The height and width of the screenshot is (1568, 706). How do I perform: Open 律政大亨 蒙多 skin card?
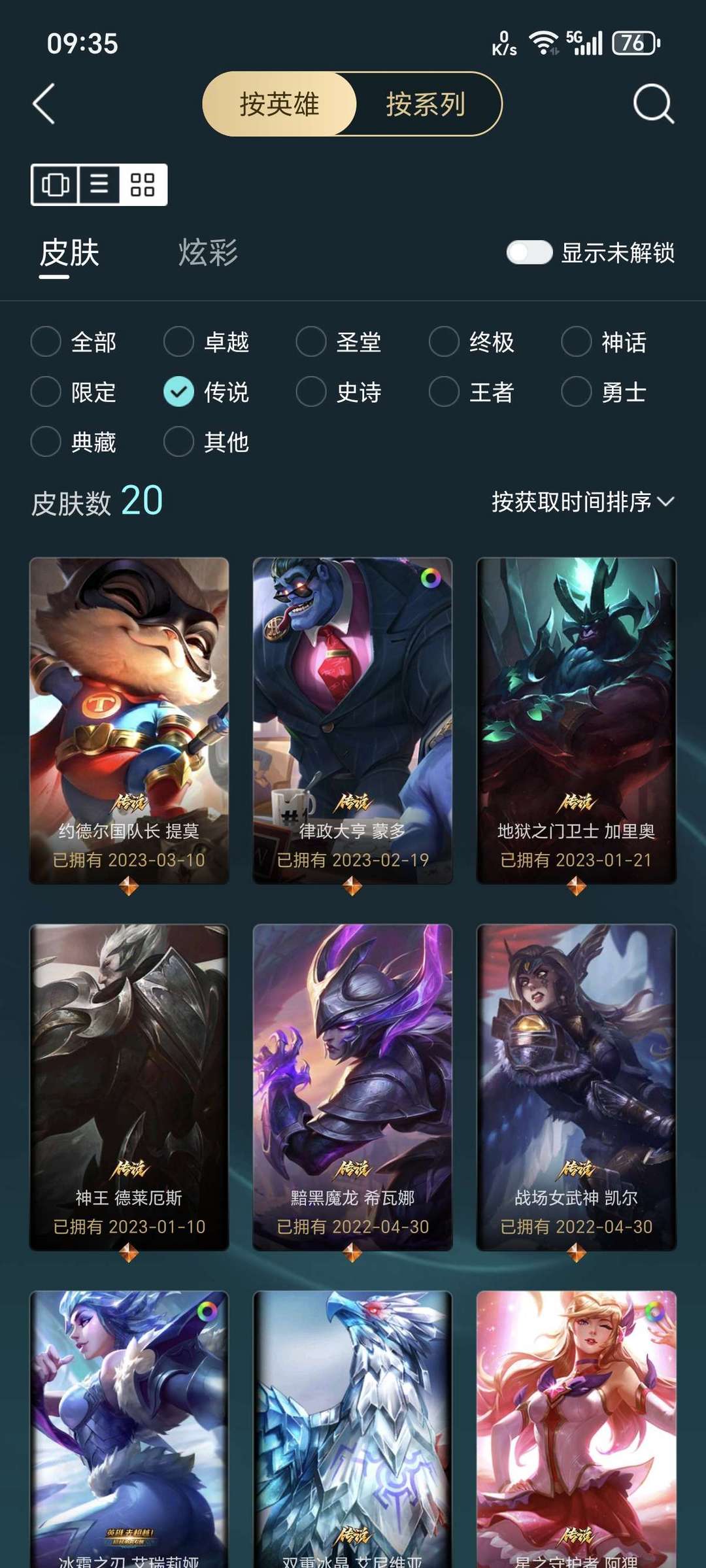coord(353,719)
